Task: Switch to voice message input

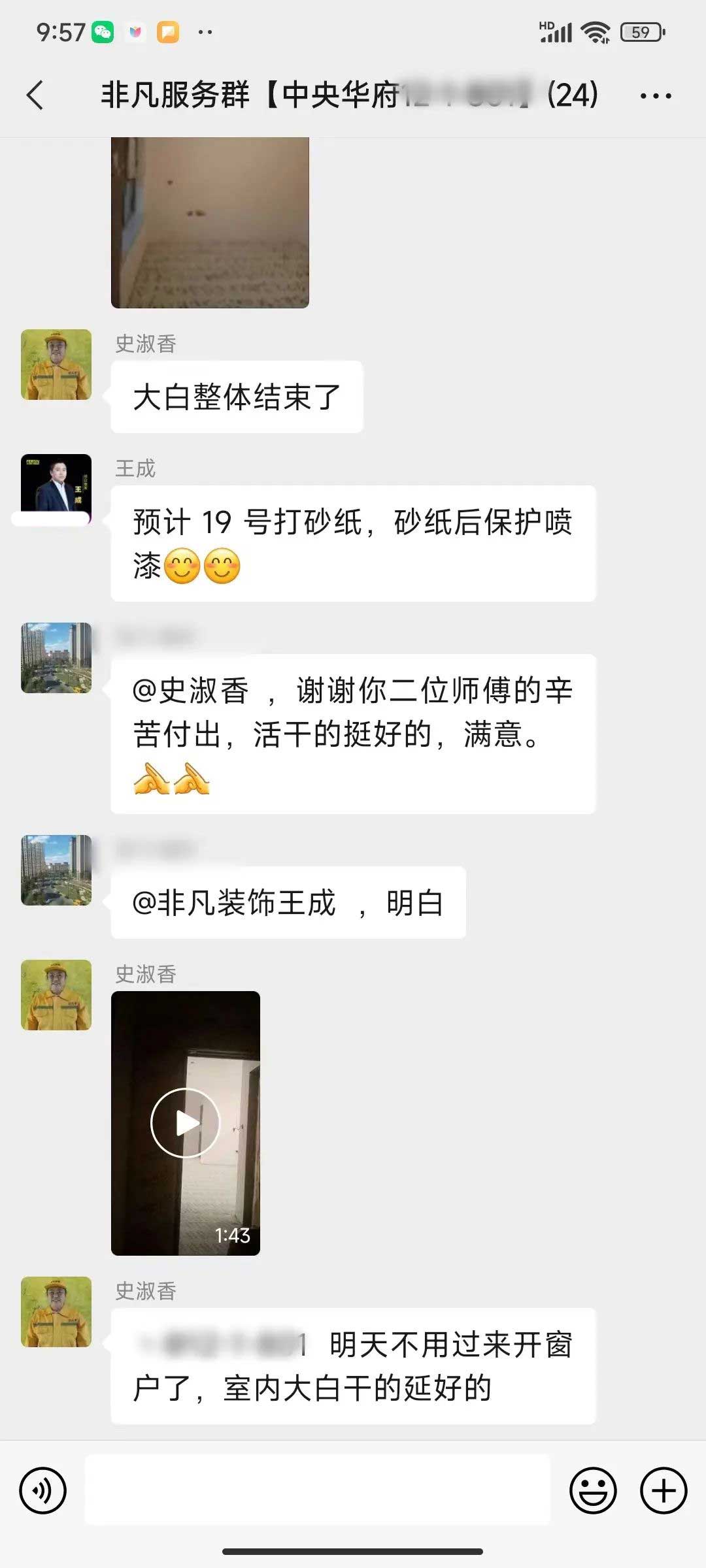Action: [x=43, y=1490]
